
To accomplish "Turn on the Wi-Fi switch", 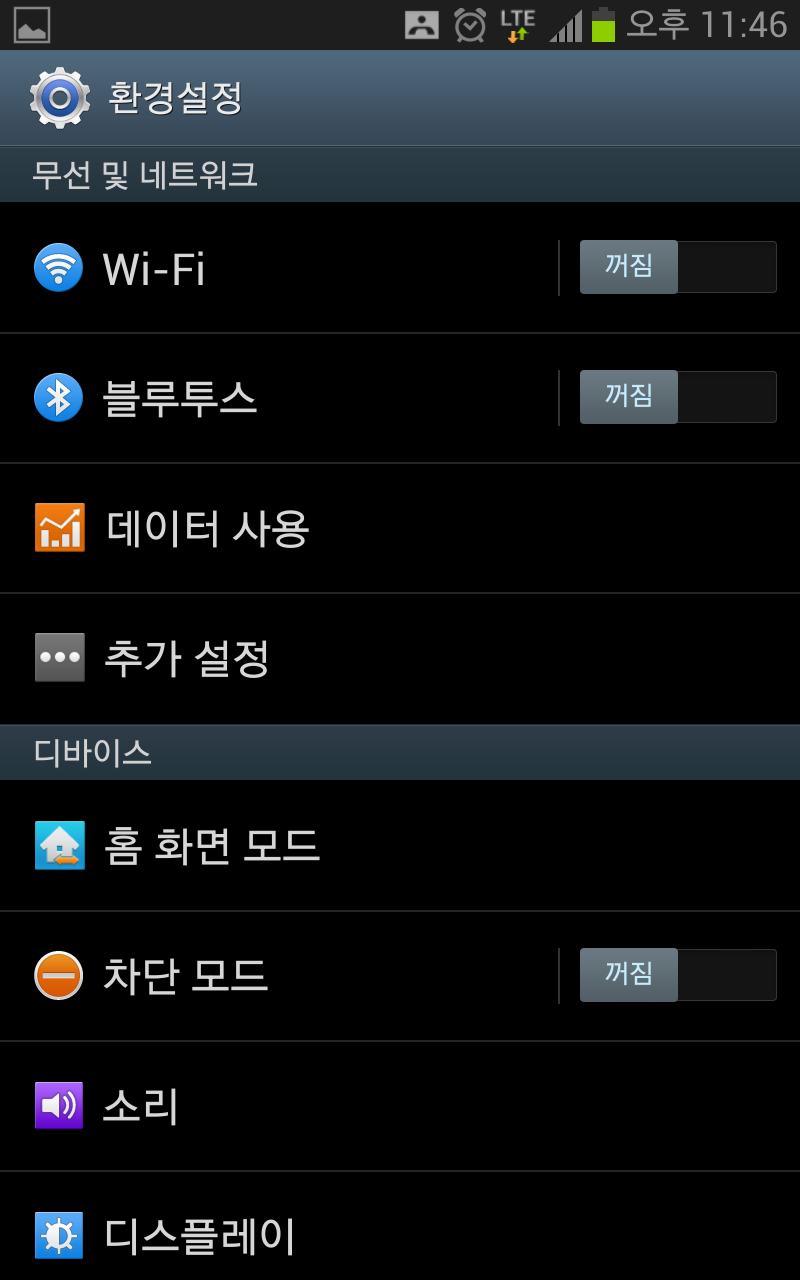I will 678,267.
